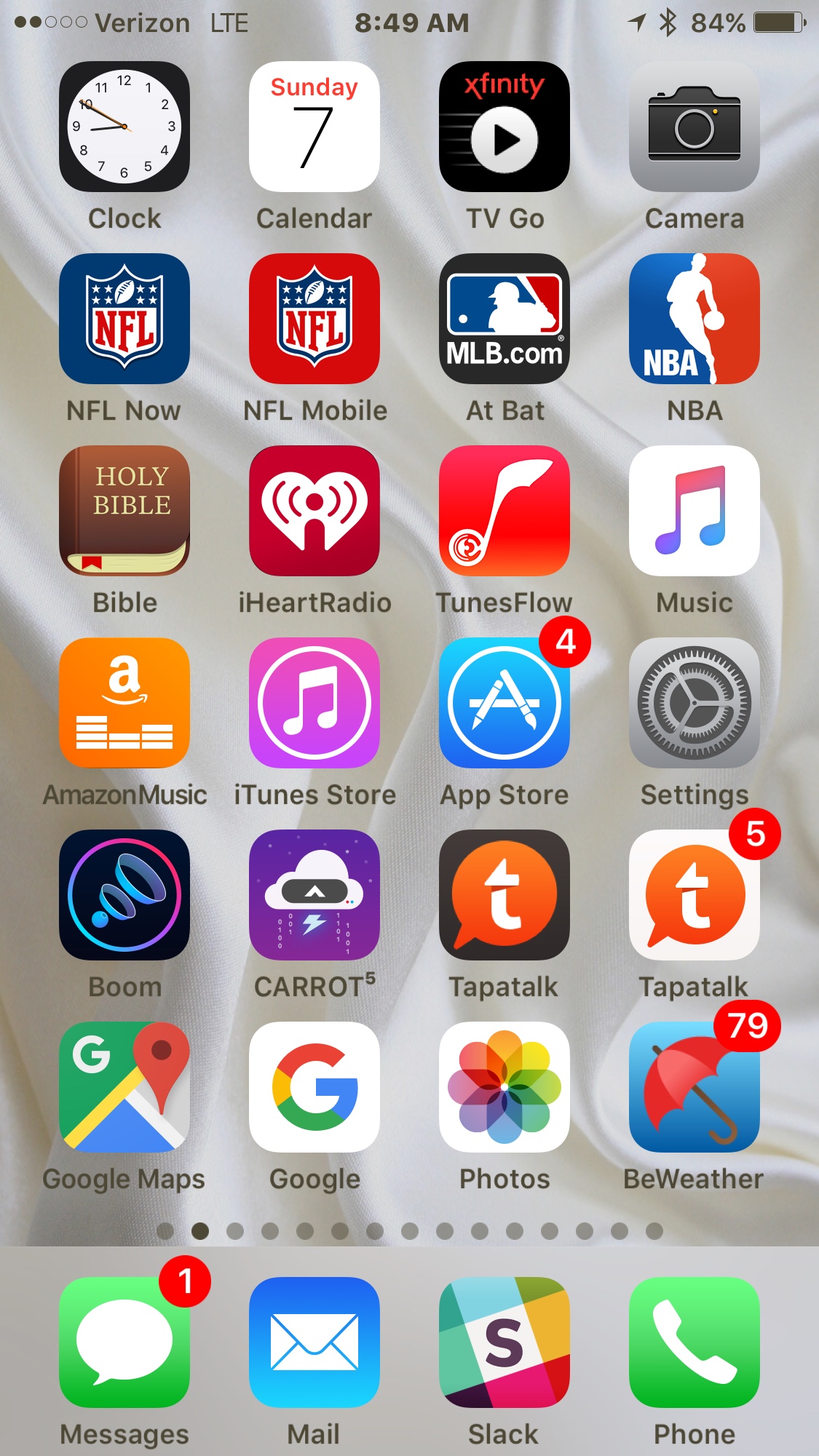Open Amazon Music
Screen dimensions: 819x1456
(124, 703)
